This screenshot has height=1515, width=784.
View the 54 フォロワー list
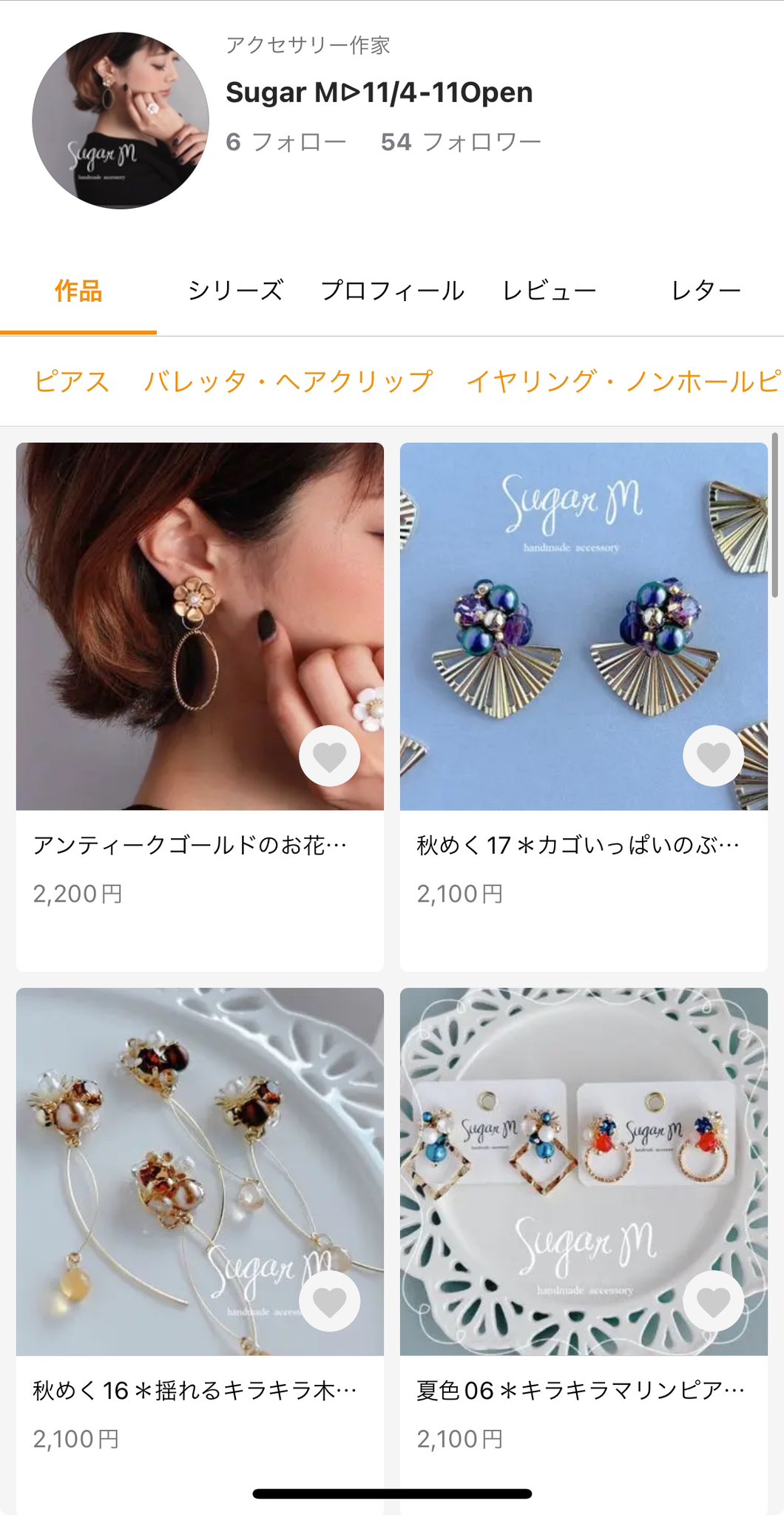[x=461, y=142]
